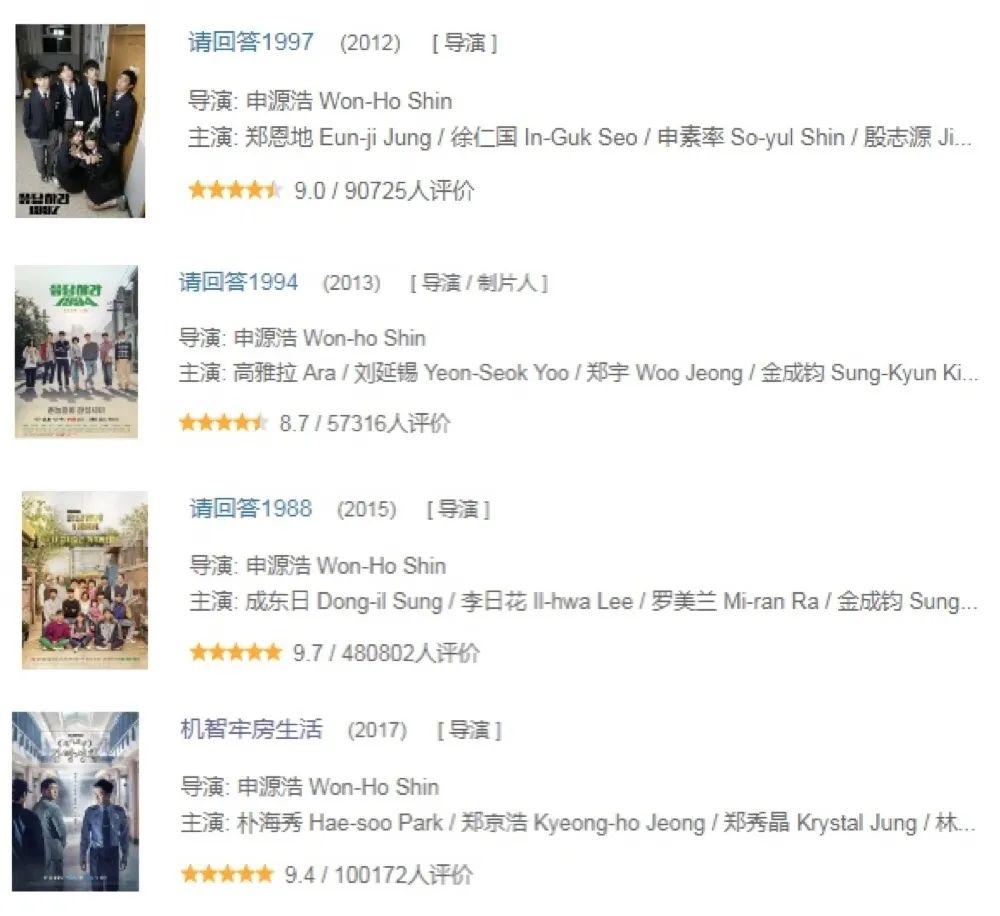
Task: Open the 机智牢房生活 title link
Action: coord(251,730)
